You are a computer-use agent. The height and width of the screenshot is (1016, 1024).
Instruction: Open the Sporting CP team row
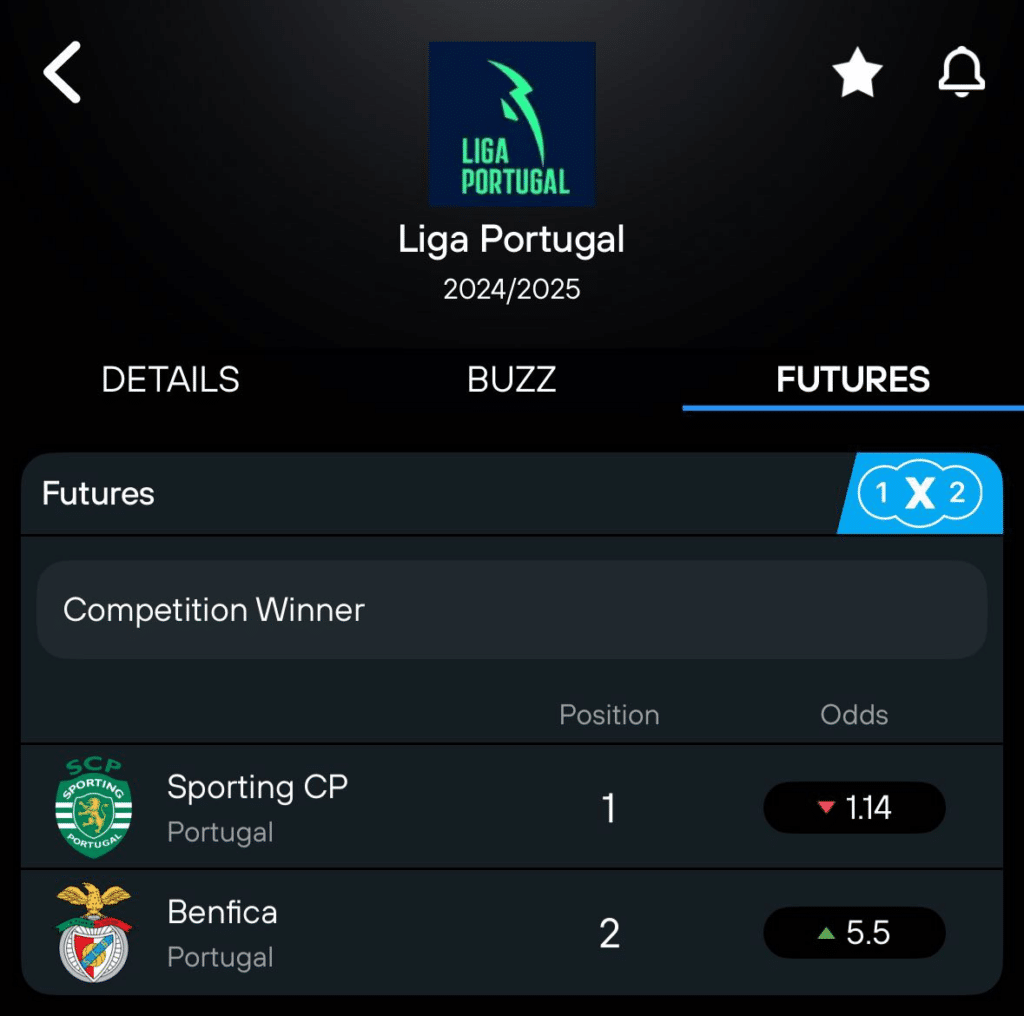tap(257, 807)
